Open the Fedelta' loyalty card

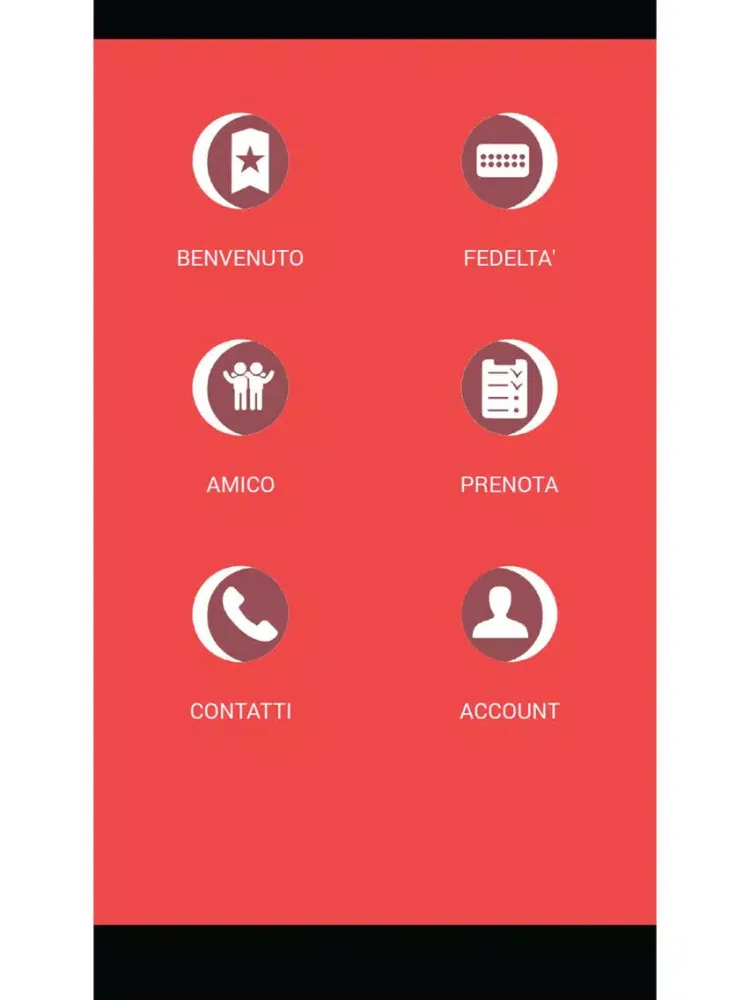click(x=509, y=162)
